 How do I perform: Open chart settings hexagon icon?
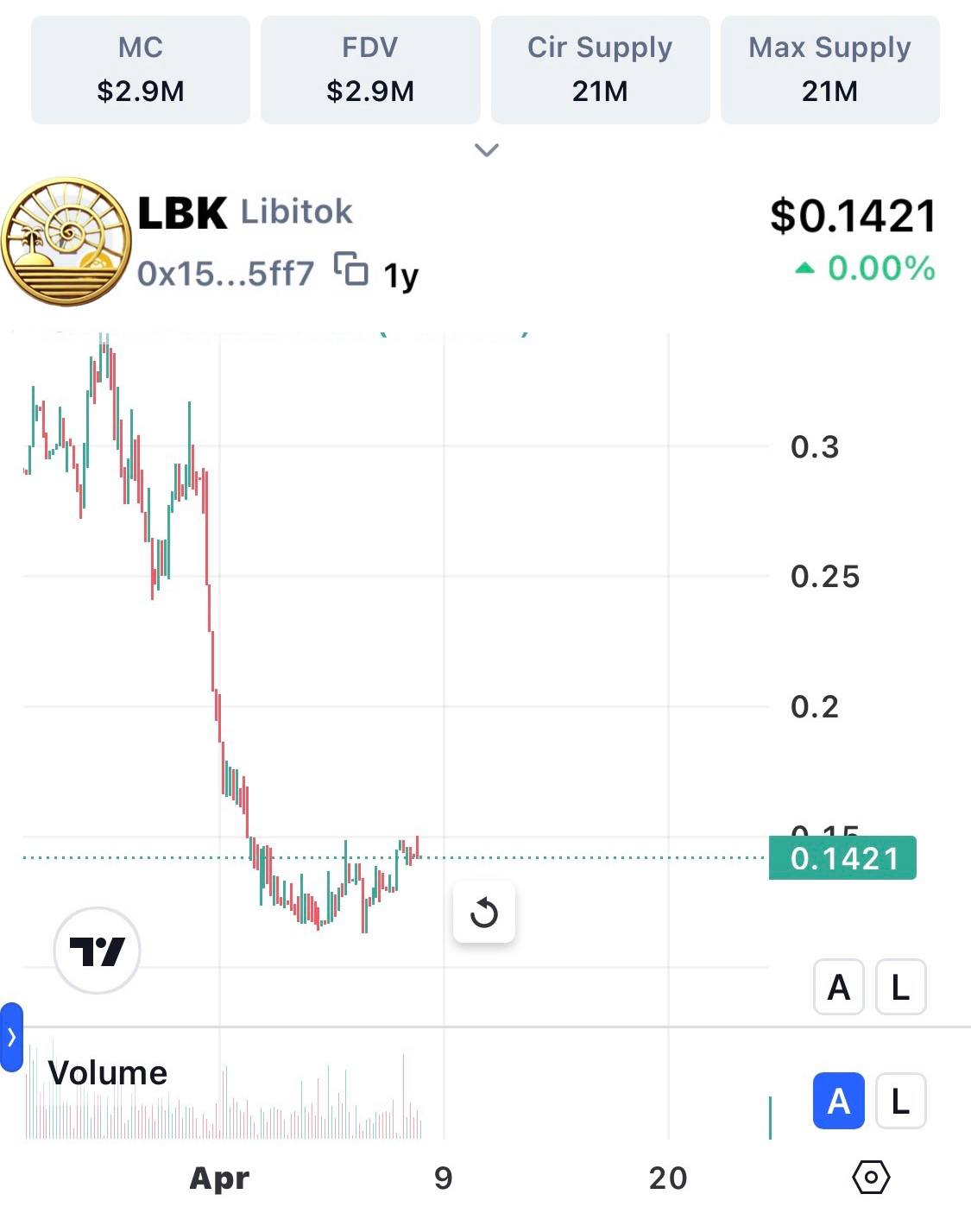871,1177
